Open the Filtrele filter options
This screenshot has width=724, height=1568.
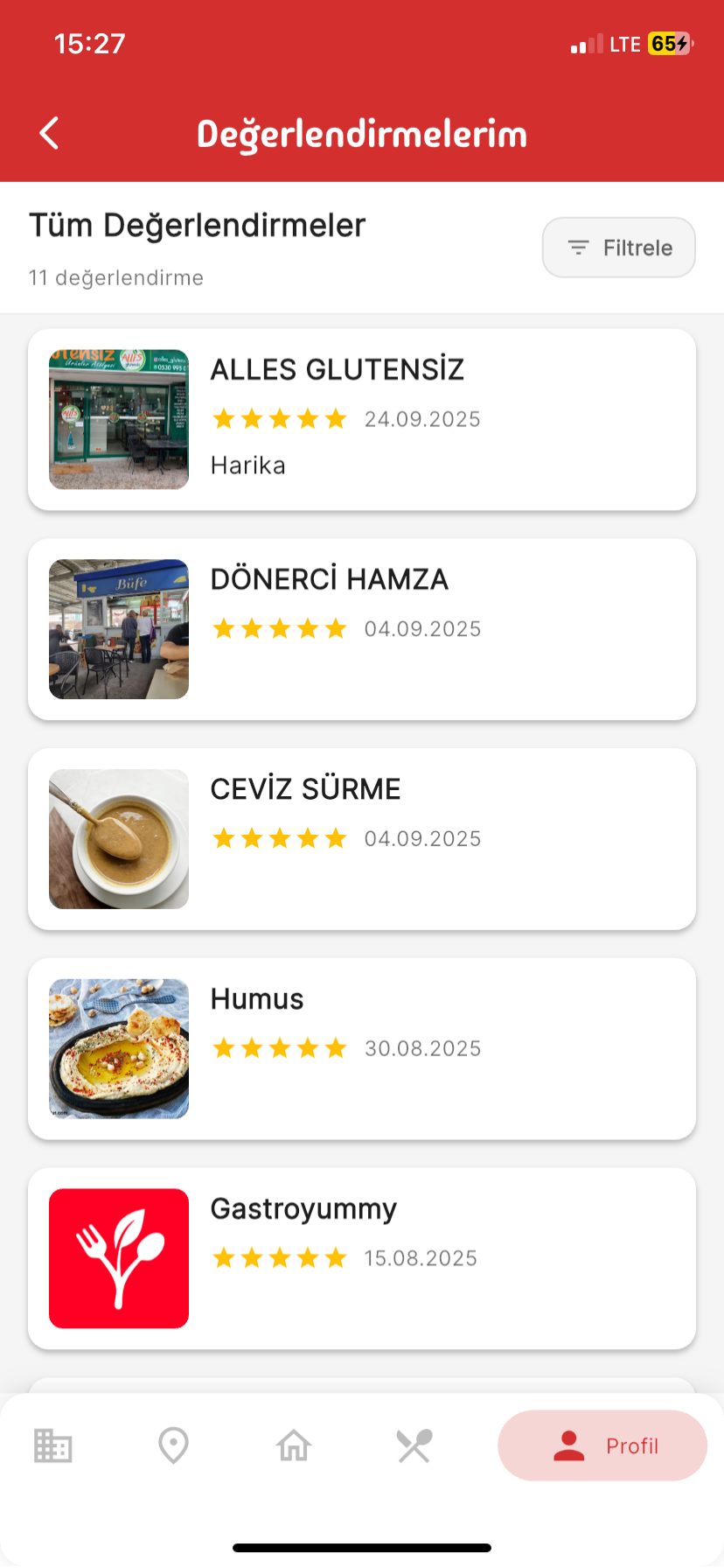618,248
